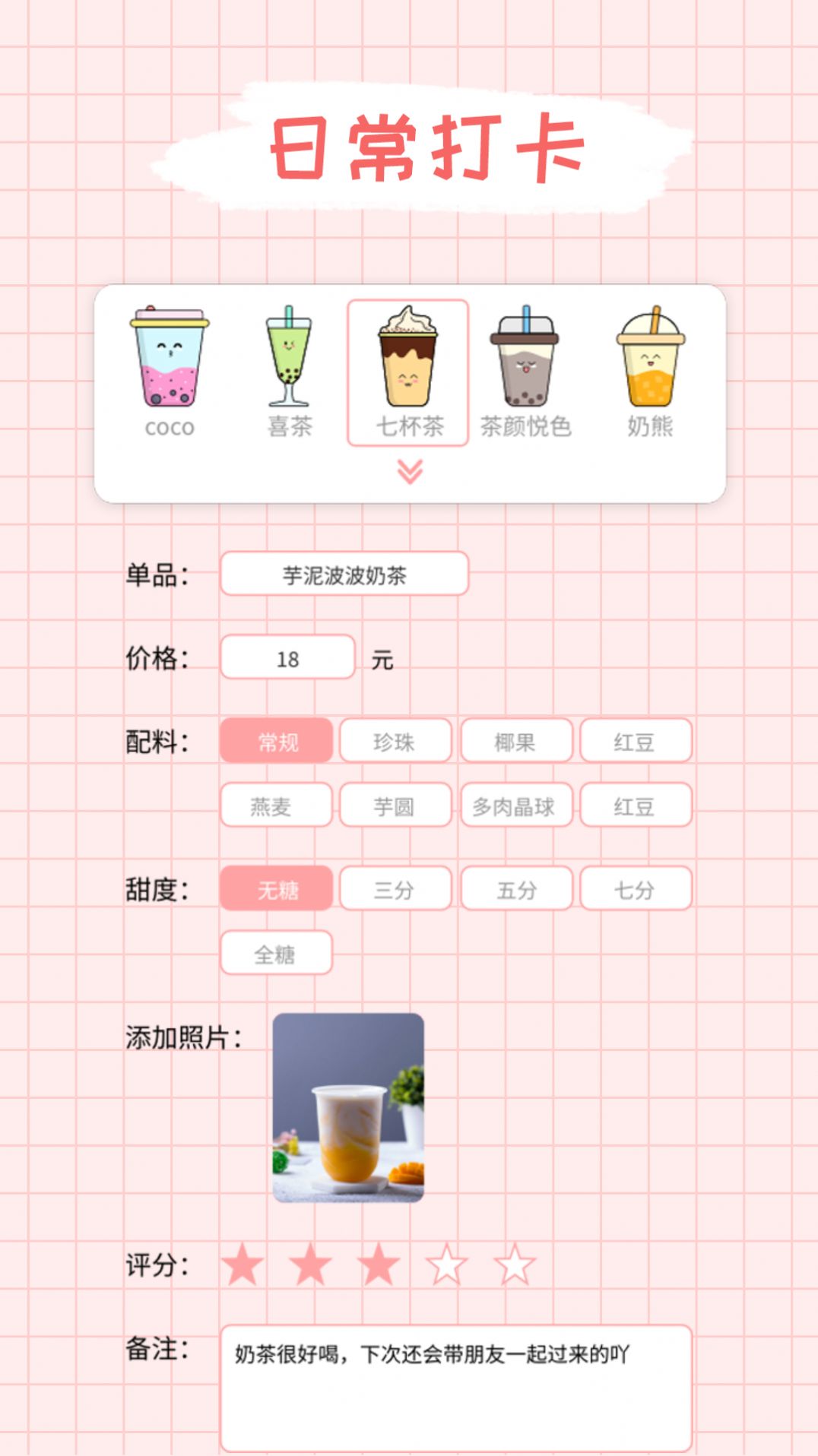Choose 全糖 sweetness option

pos(275,952)
